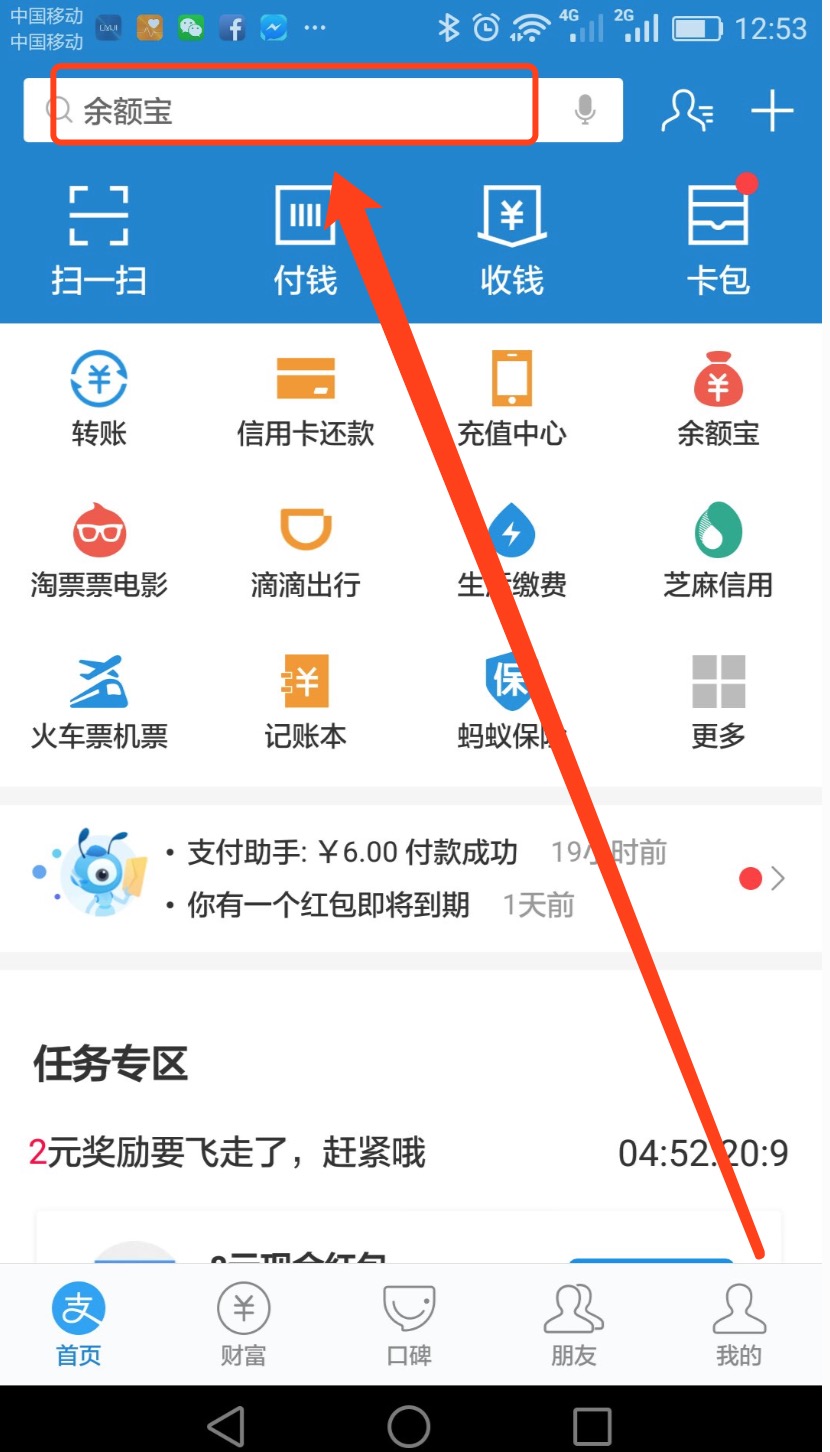
Task: Open 记账本
Action: 306,702
